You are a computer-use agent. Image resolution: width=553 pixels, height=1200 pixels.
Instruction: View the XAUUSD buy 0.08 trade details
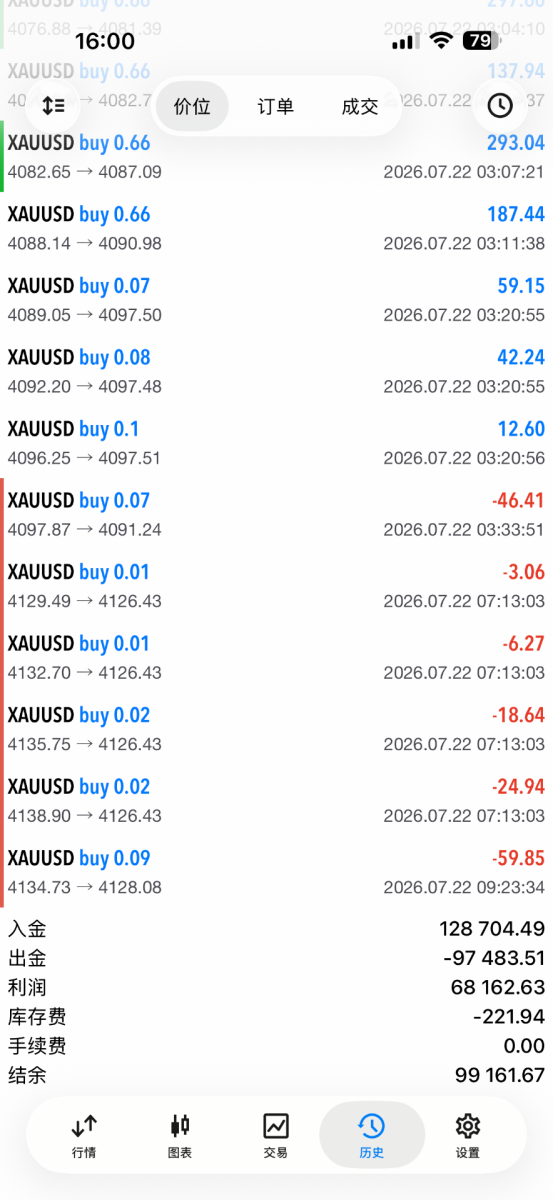pos(276,372)
